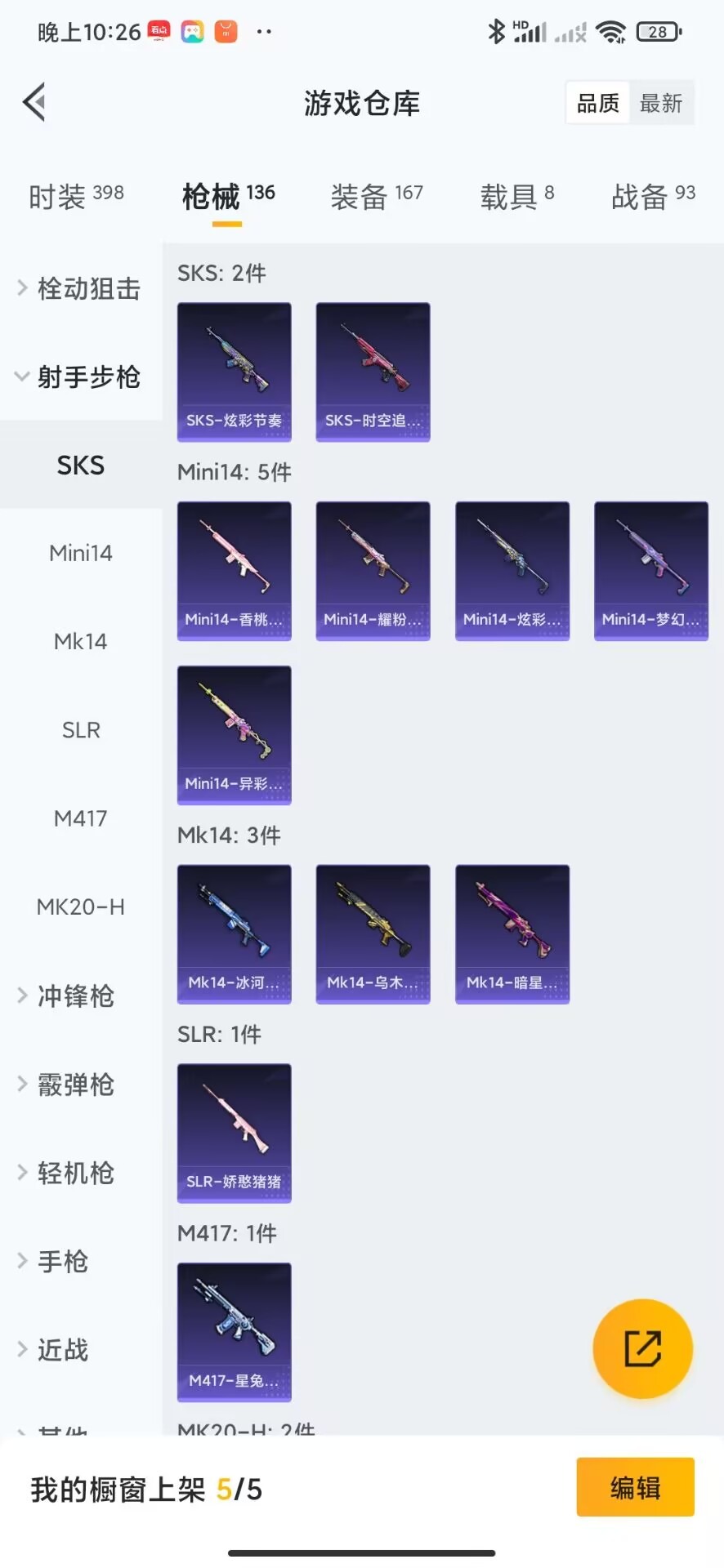Switch to the 装备 tab
This screenshot has height=1568, width=724.
[377, 196]
